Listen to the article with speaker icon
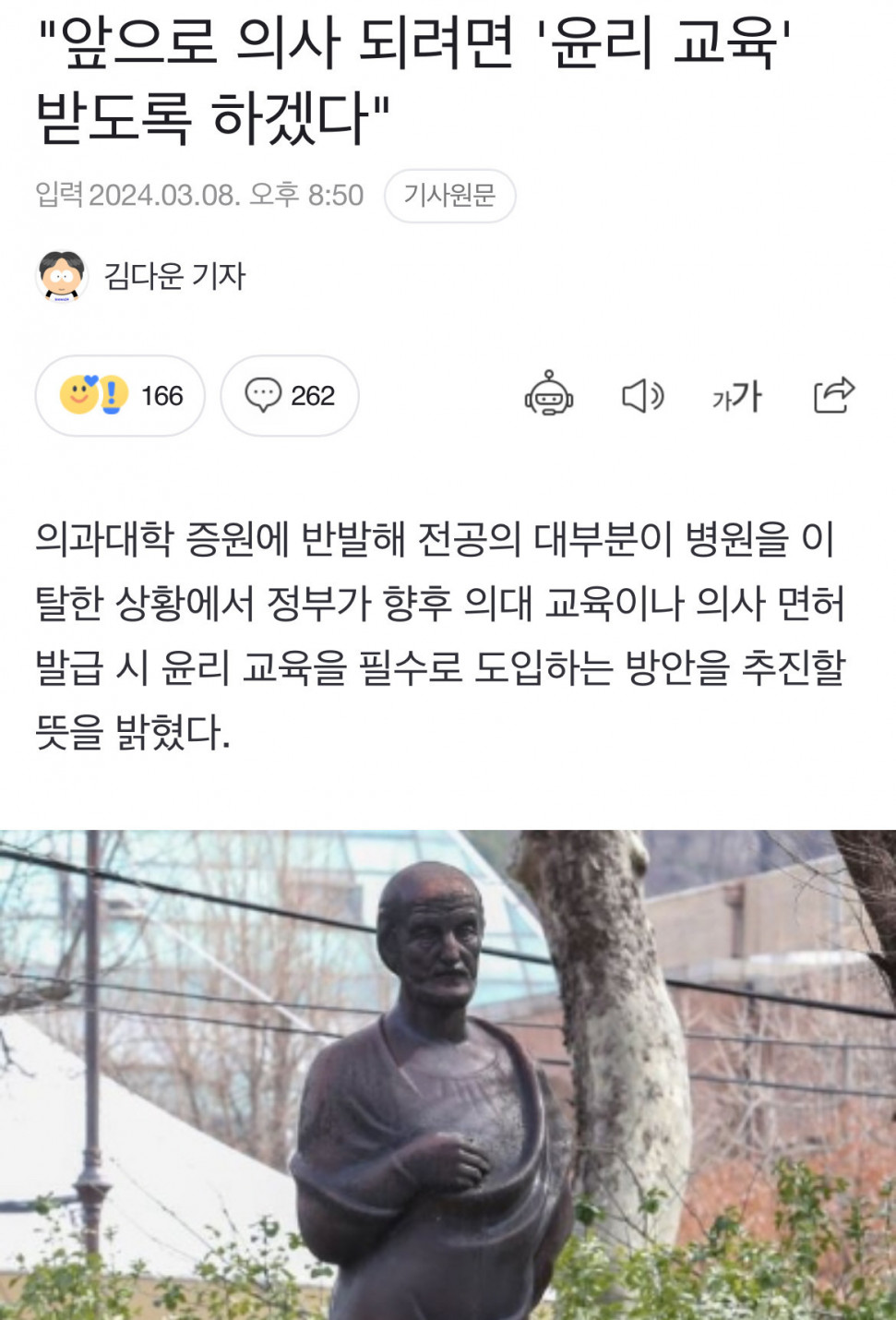This screenshot has height=1320, width=896. point(642,396)
